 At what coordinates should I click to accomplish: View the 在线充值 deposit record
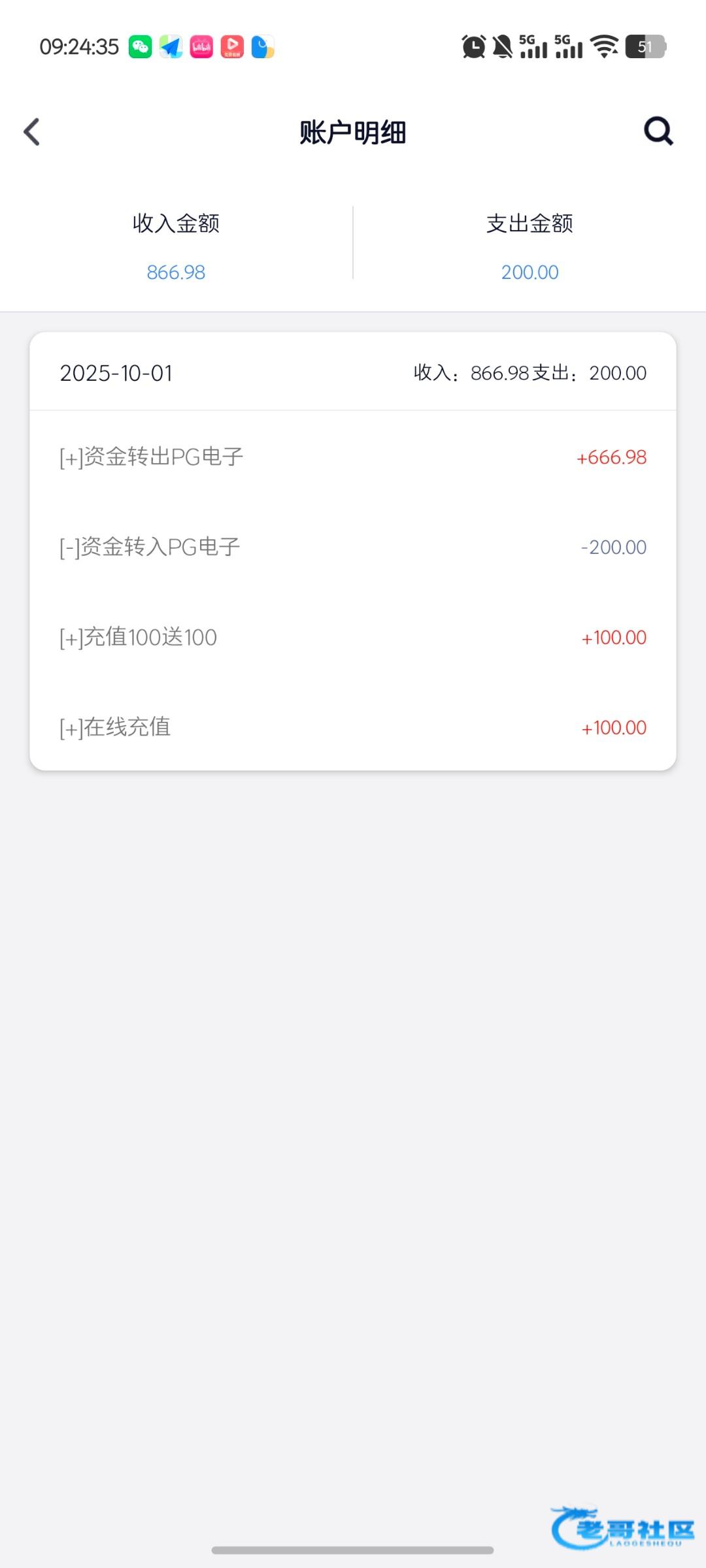point(353,727)
